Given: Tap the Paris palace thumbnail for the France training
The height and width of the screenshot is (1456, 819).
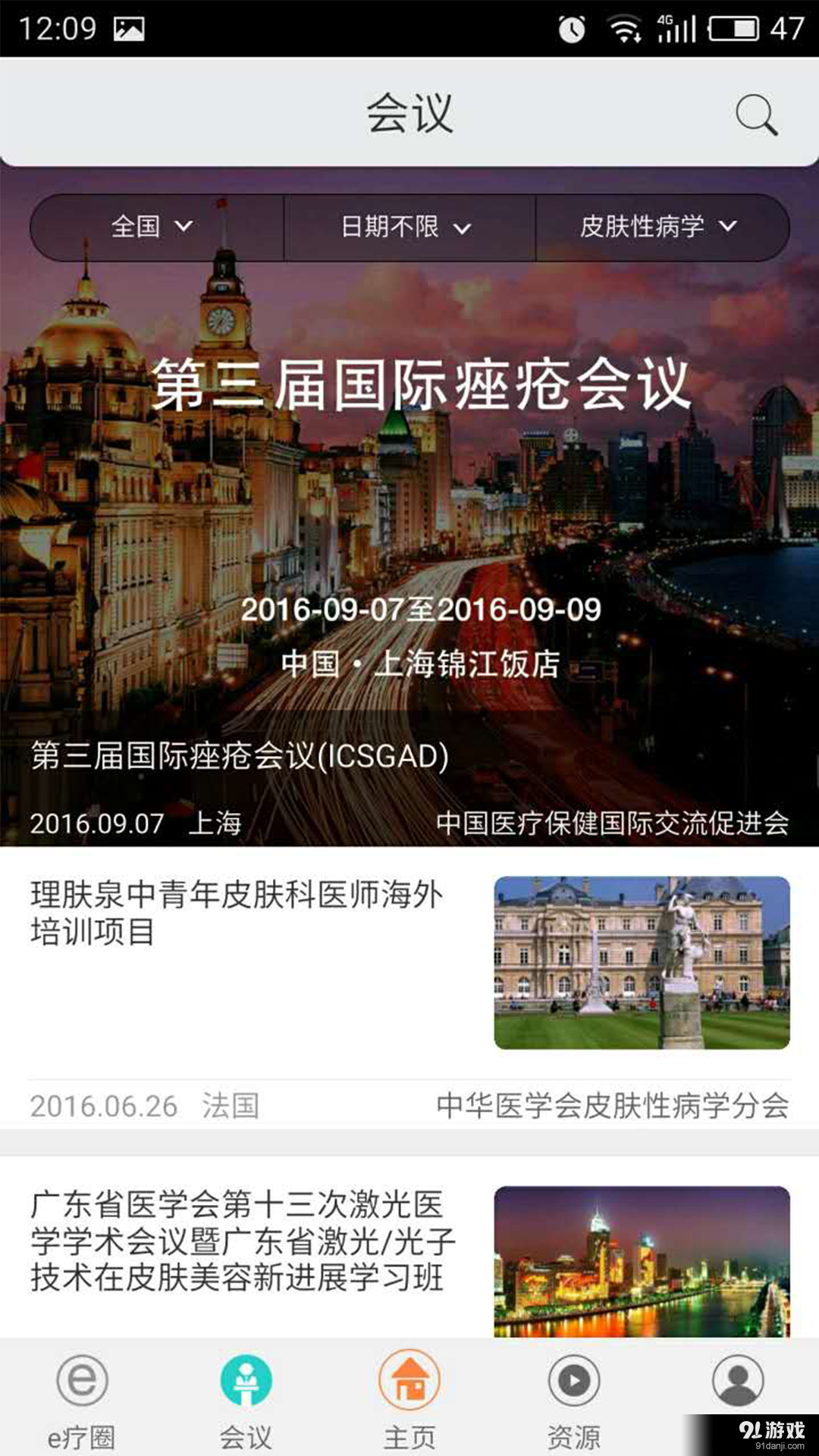Looking at the screenshot, I should point(642,963).
